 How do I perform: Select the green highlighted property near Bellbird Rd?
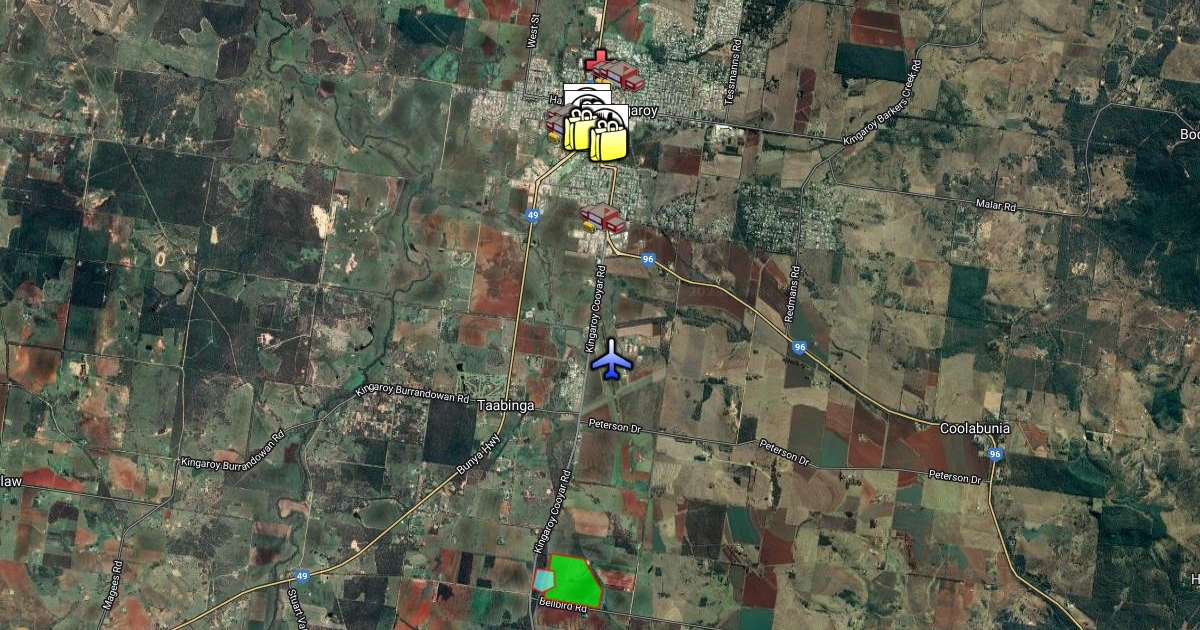[x=573, y=582]
